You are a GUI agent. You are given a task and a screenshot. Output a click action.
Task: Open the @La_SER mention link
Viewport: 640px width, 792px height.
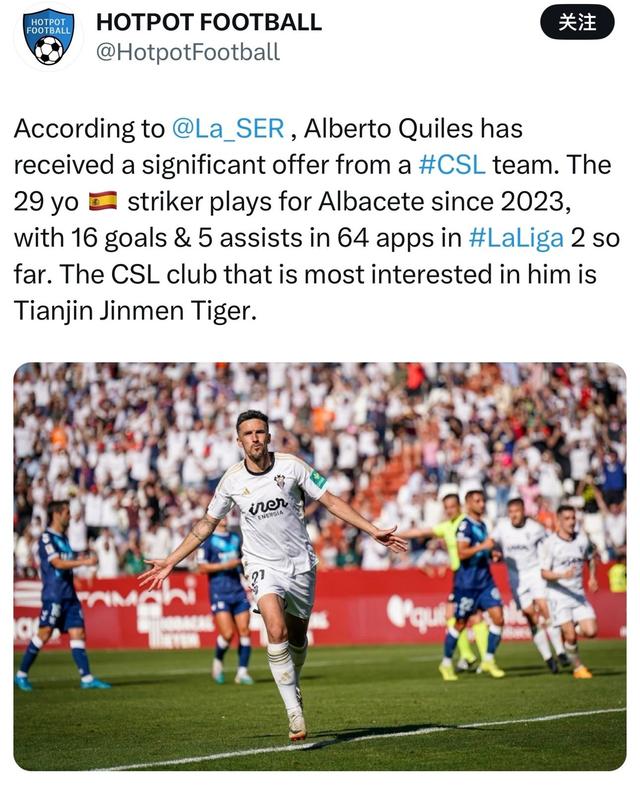[229, 129]
